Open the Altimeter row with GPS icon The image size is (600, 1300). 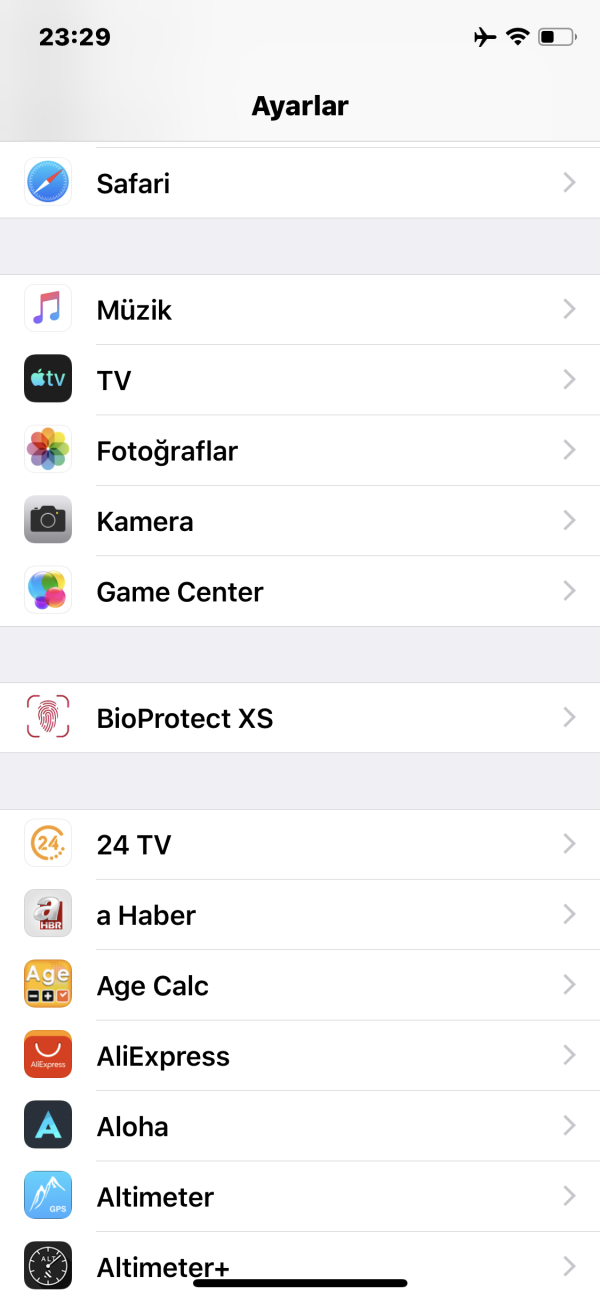pos(300,1197)
